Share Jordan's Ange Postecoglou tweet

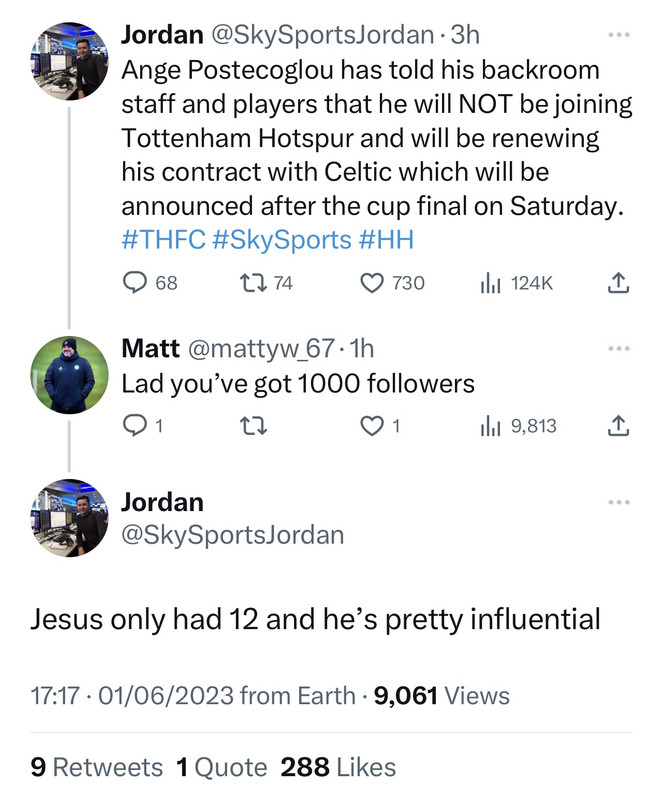618,283
